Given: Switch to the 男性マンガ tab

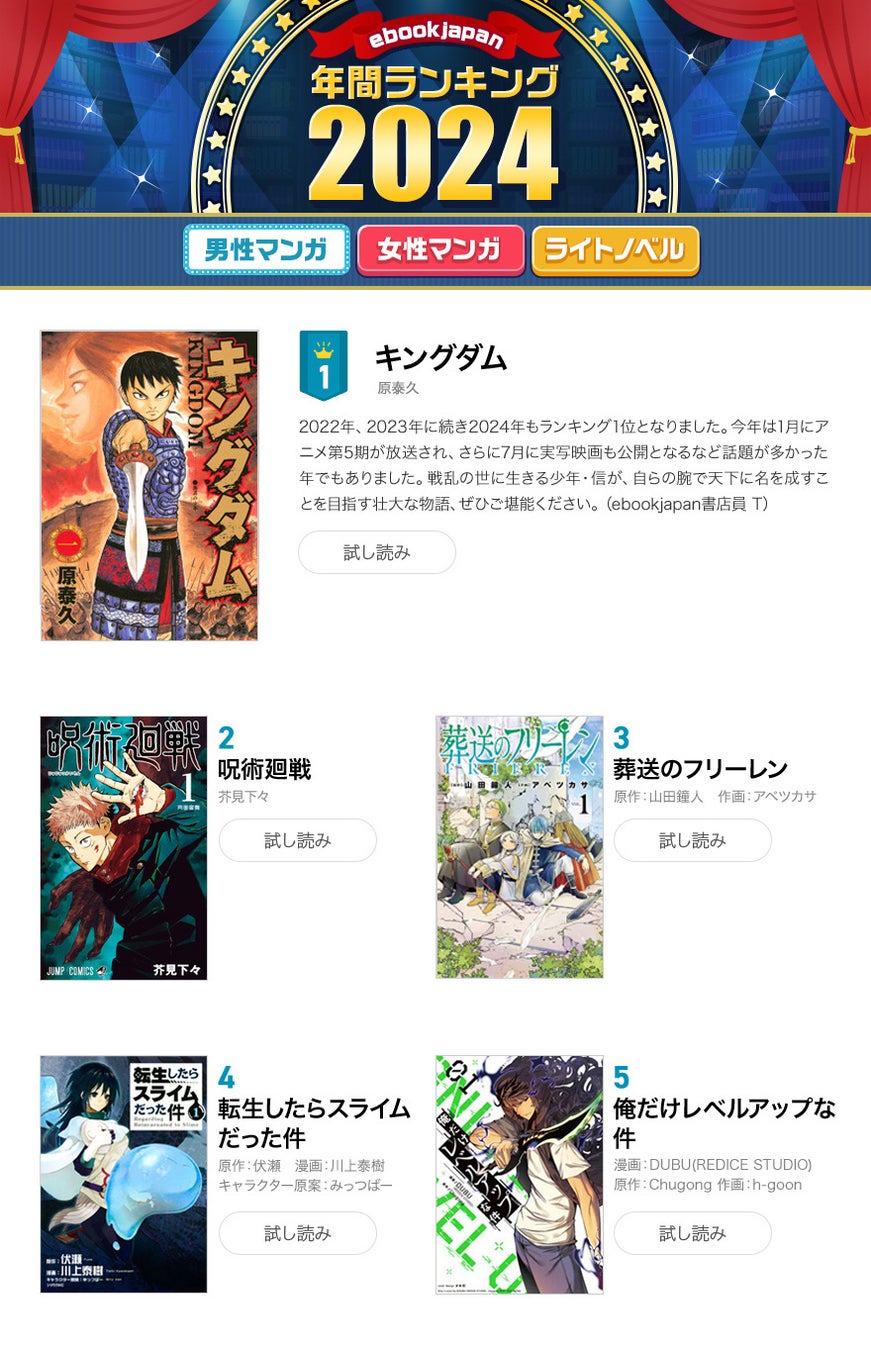Looking at the screenshot, I should [x=266, y=250].
